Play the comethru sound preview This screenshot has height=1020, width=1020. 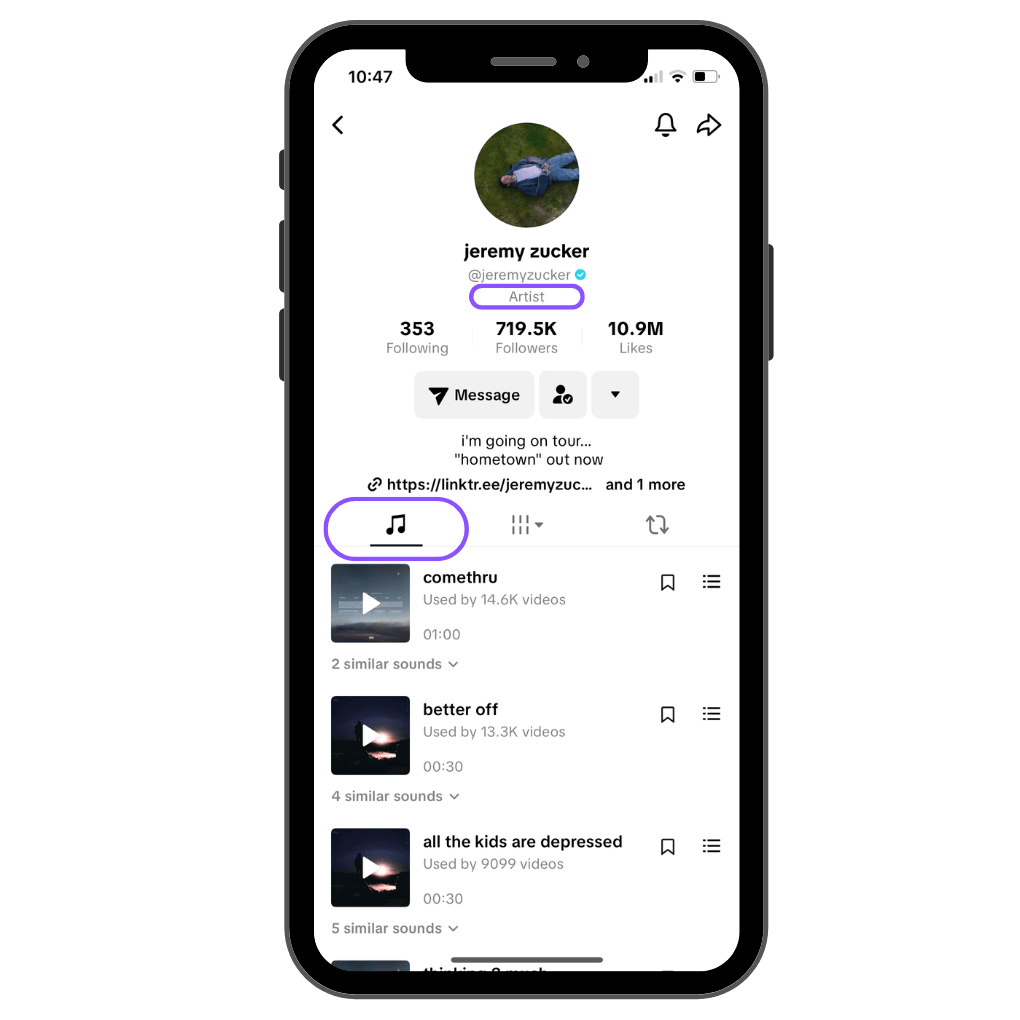(x=370, y=603)
